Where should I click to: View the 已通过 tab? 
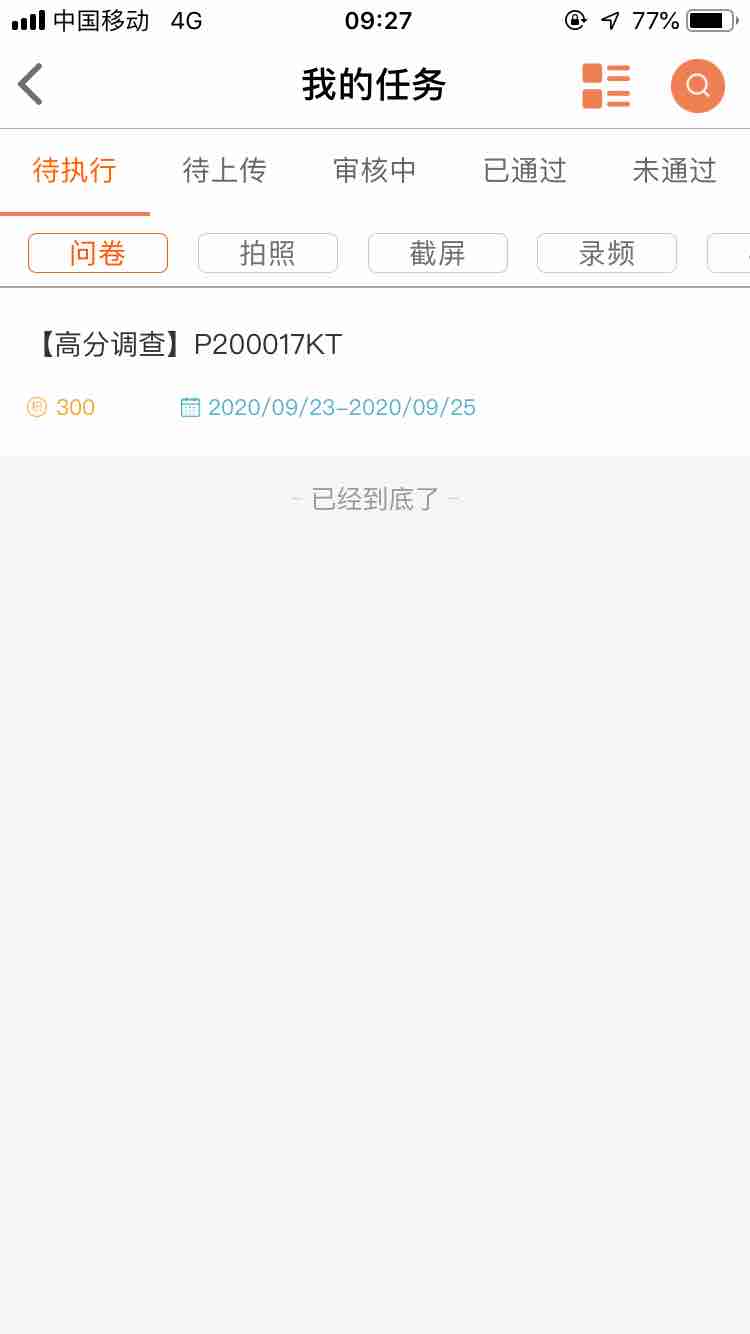click(x=525, y=171)
